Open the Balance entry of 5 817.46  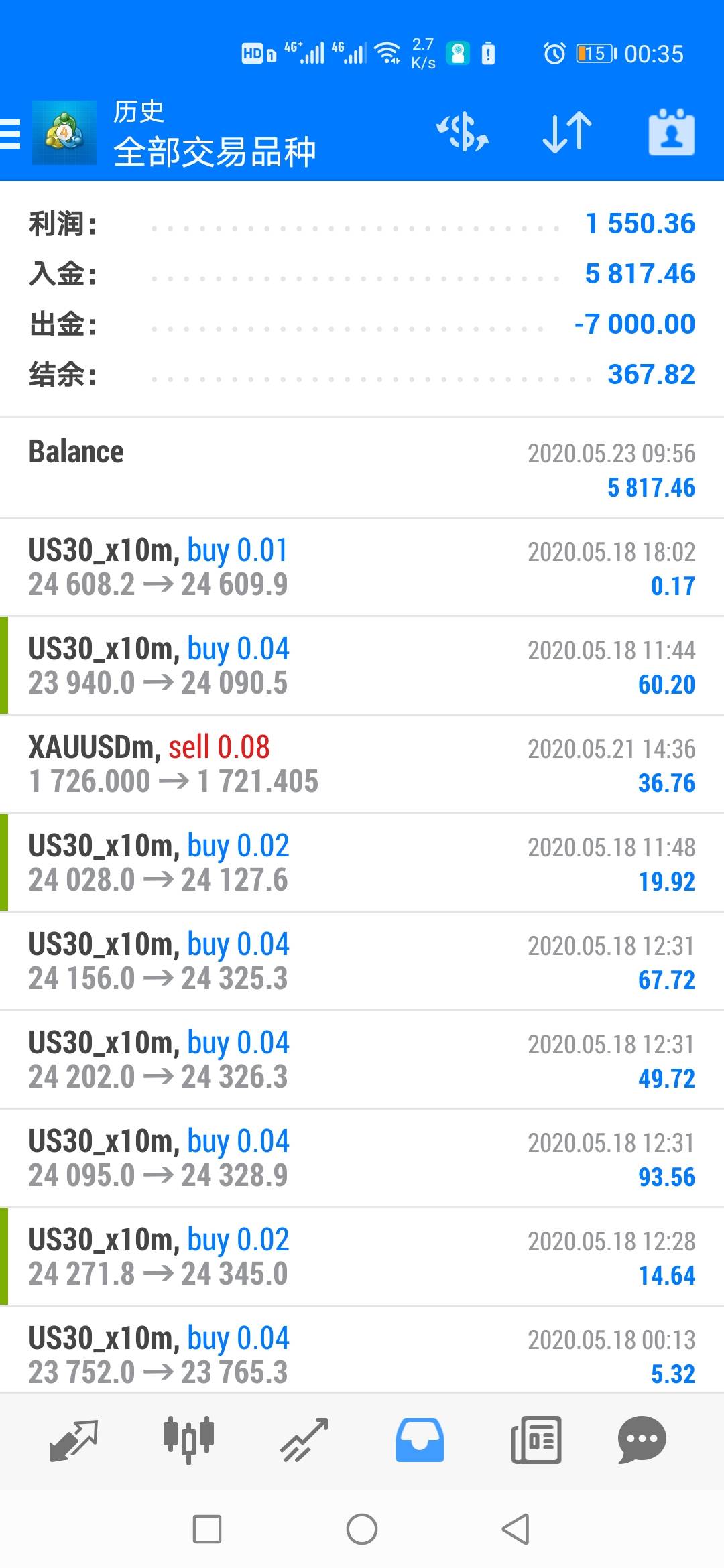click(362, 468)
